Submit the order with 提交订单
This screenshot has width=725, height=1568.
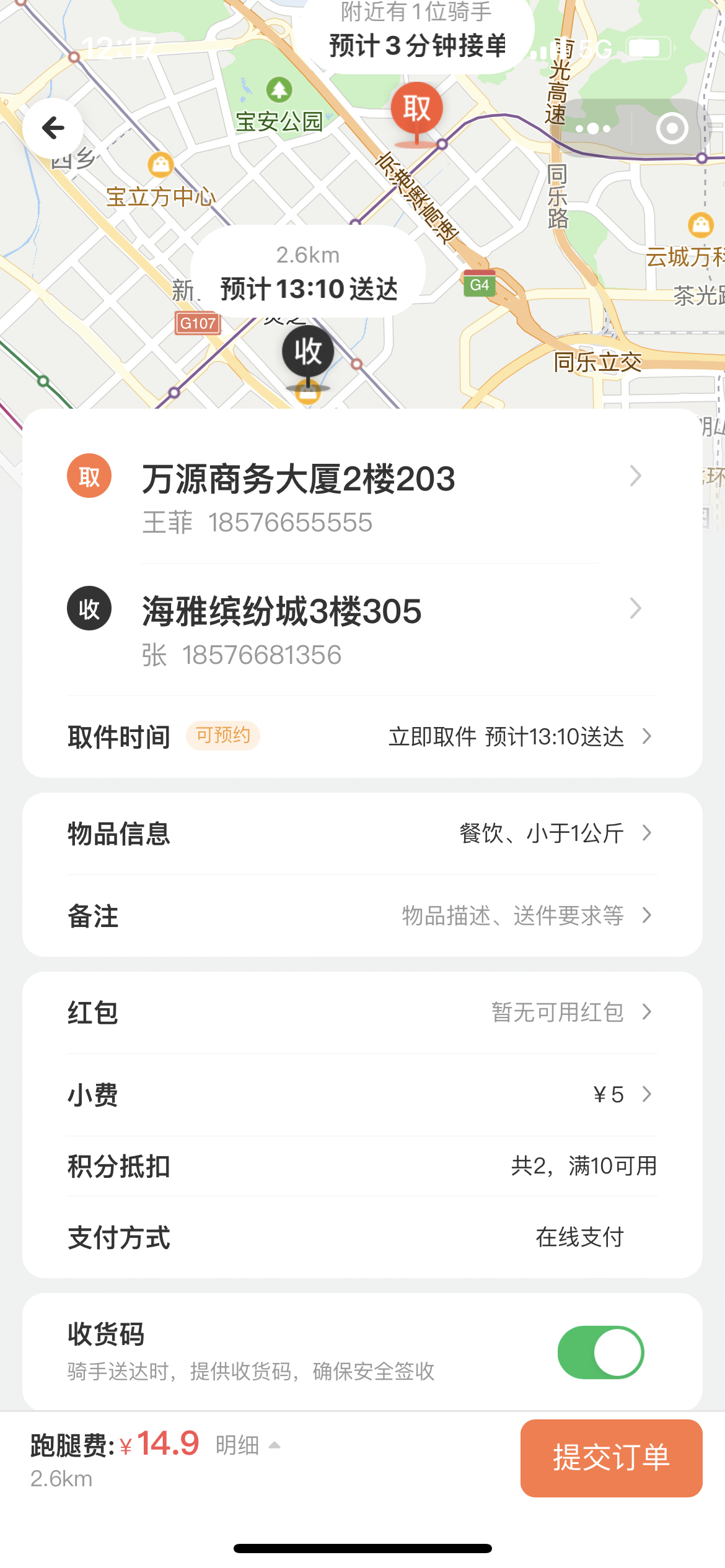(x=612, y=1458)
